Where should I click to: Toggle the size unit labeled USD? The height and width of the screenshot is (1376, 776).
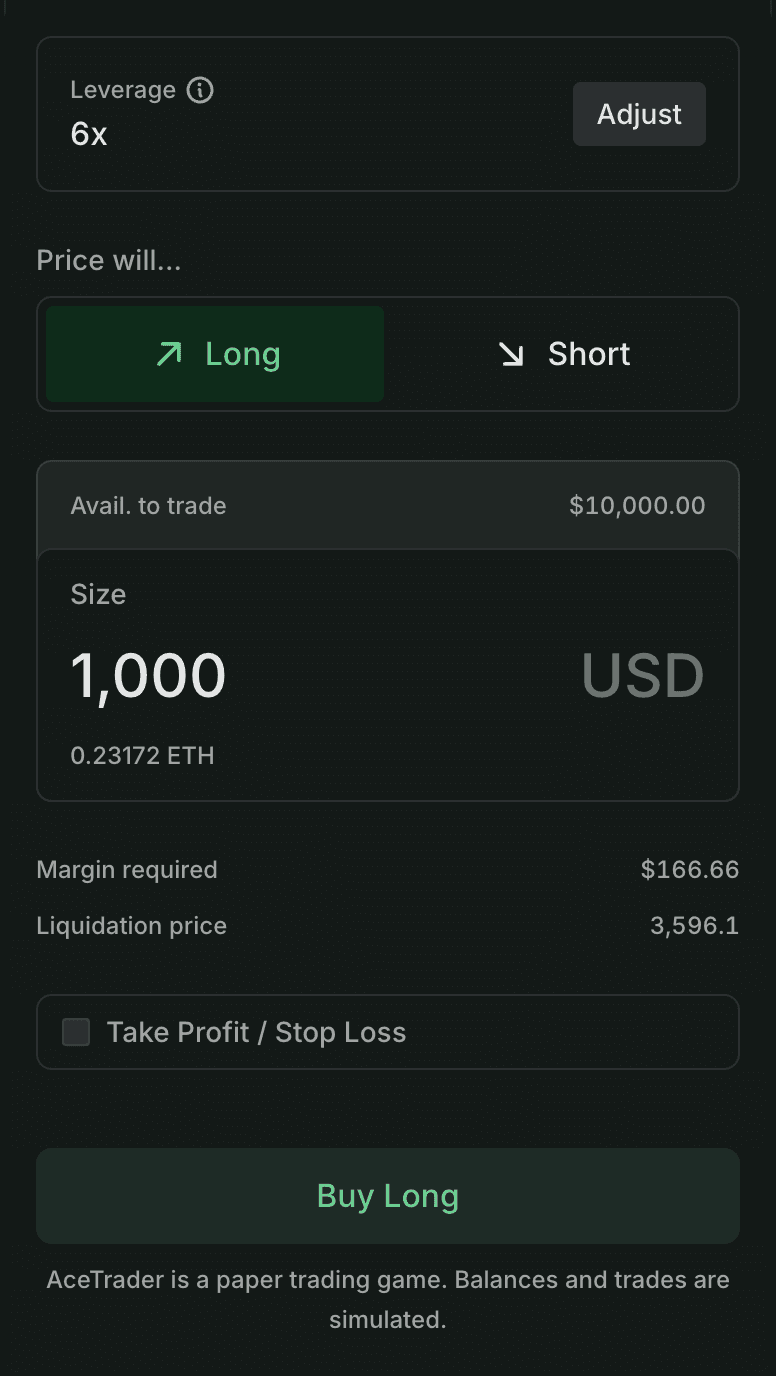[643, 676]
